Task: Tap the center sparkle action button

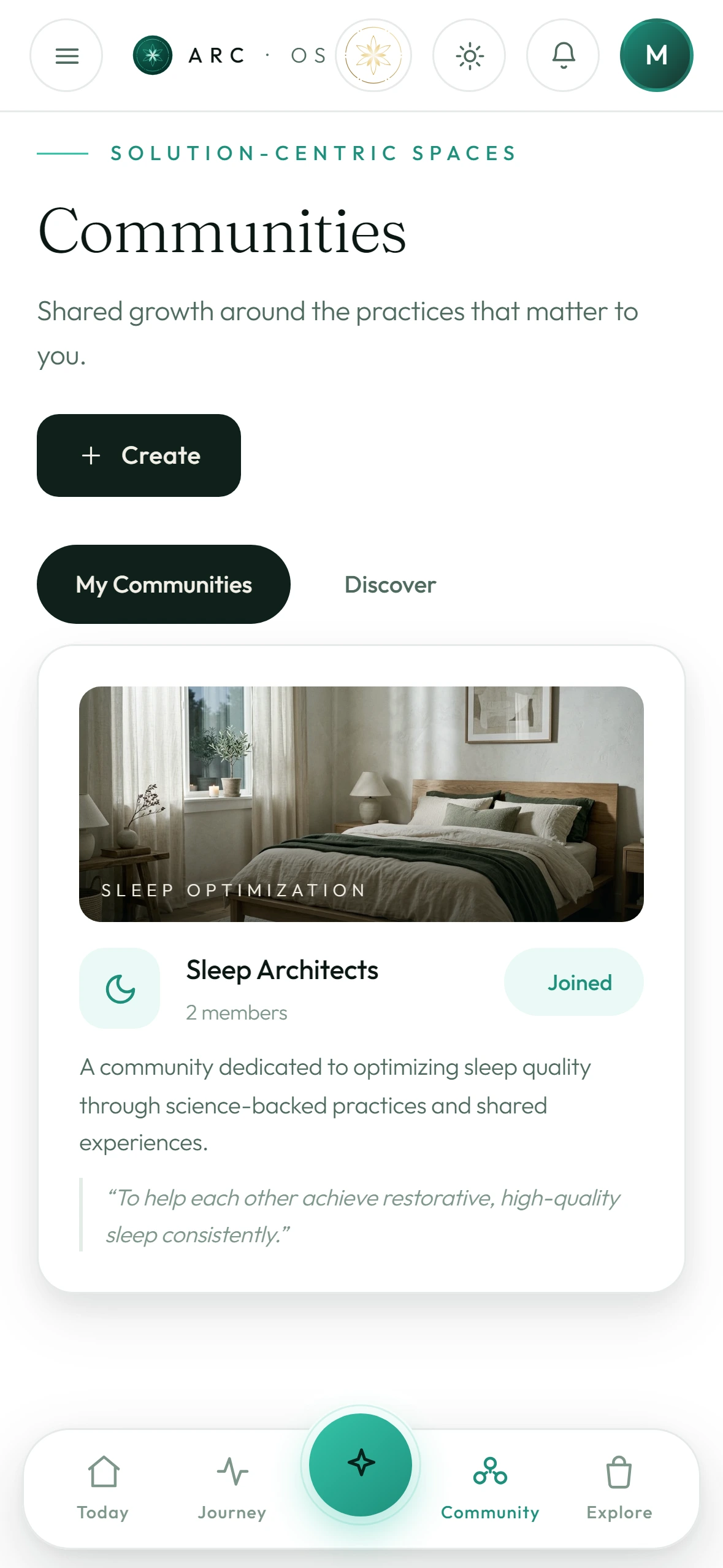Action: pyautogui.click(x=361, y=1465)
